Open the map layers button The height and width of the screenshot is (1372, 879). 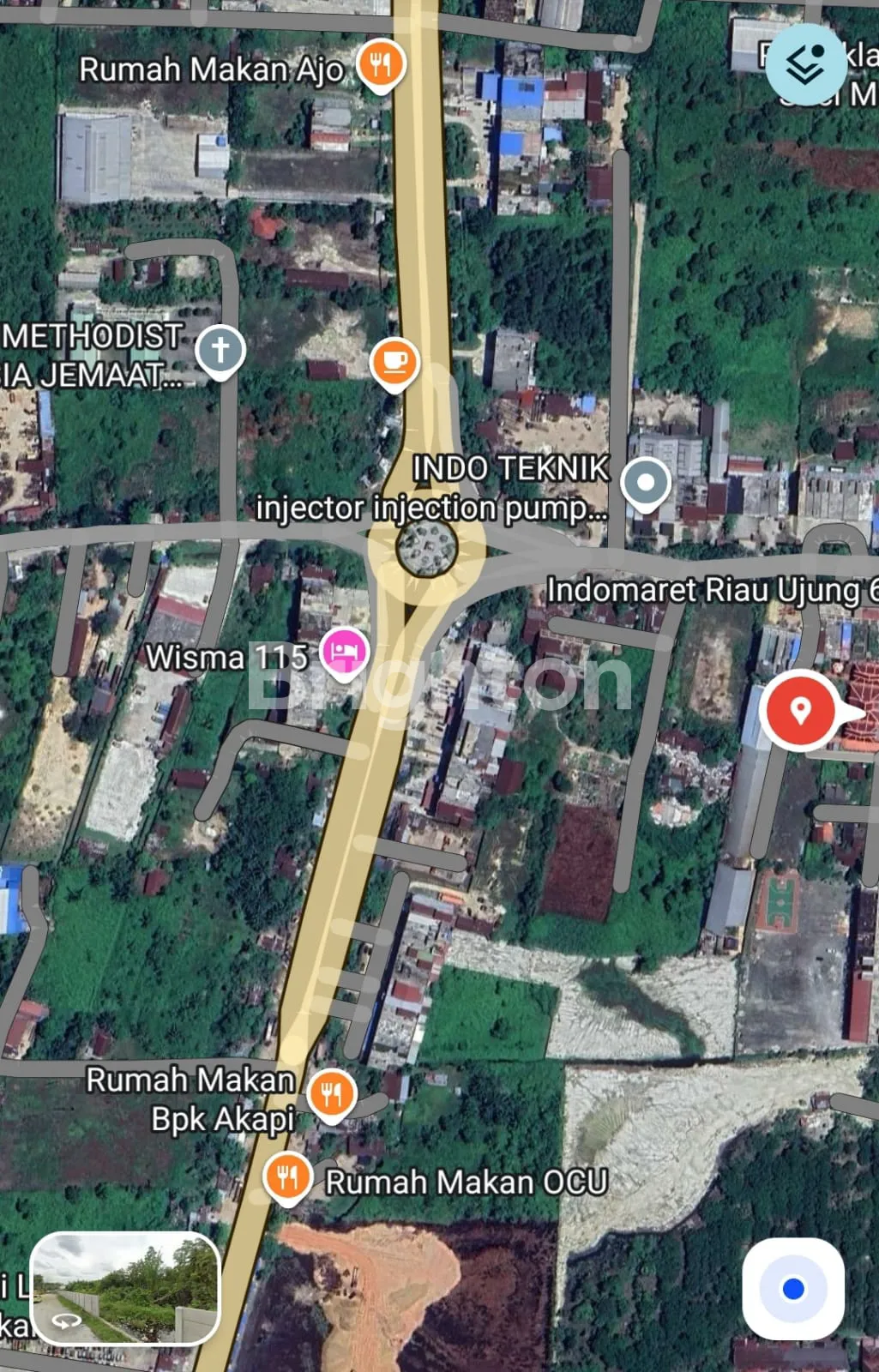coord(806,64)
